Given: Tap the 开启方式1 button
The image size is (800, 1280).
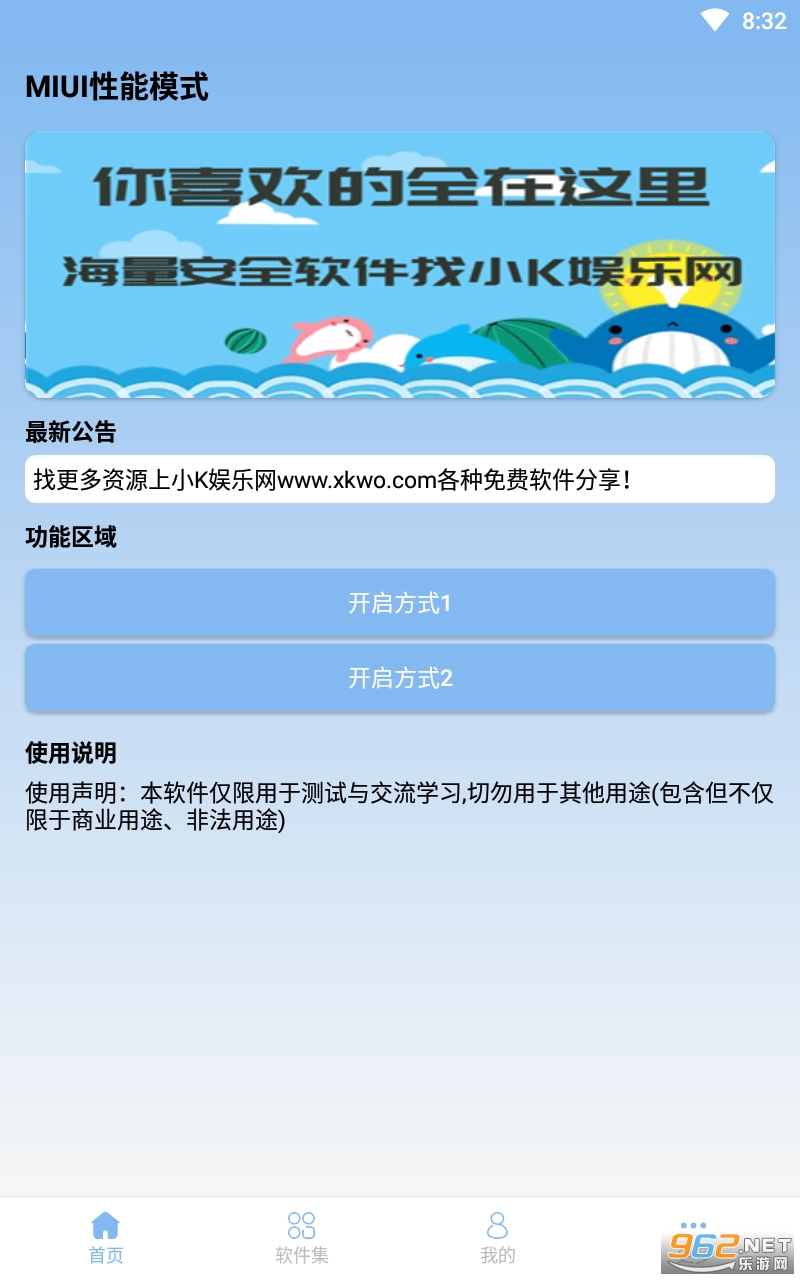Looking at the screenshot, I should 400,603.
